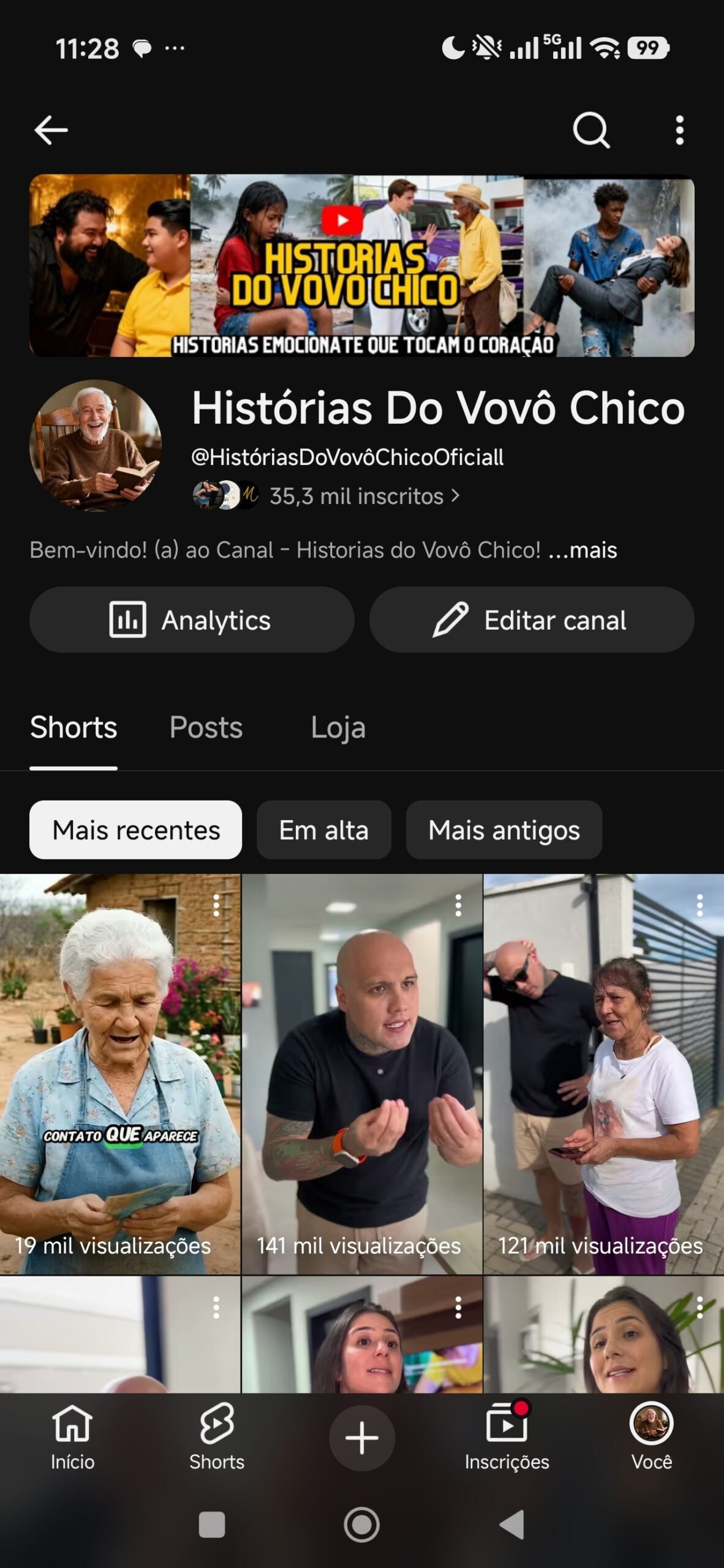
Task: Open channel Analytics
Action: click(191, 620)
